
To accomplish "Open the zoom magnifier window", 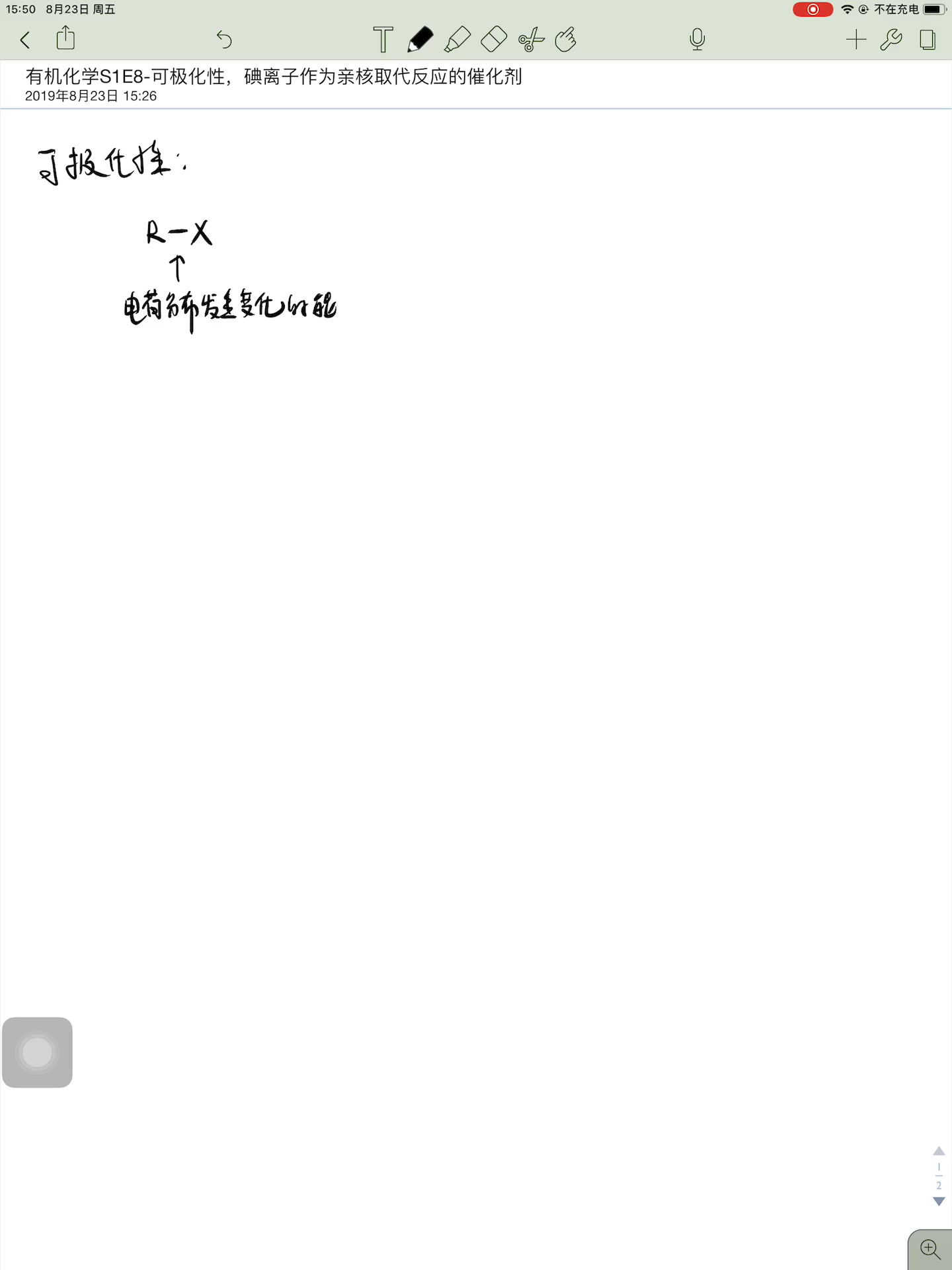I will pos(930,1249).
